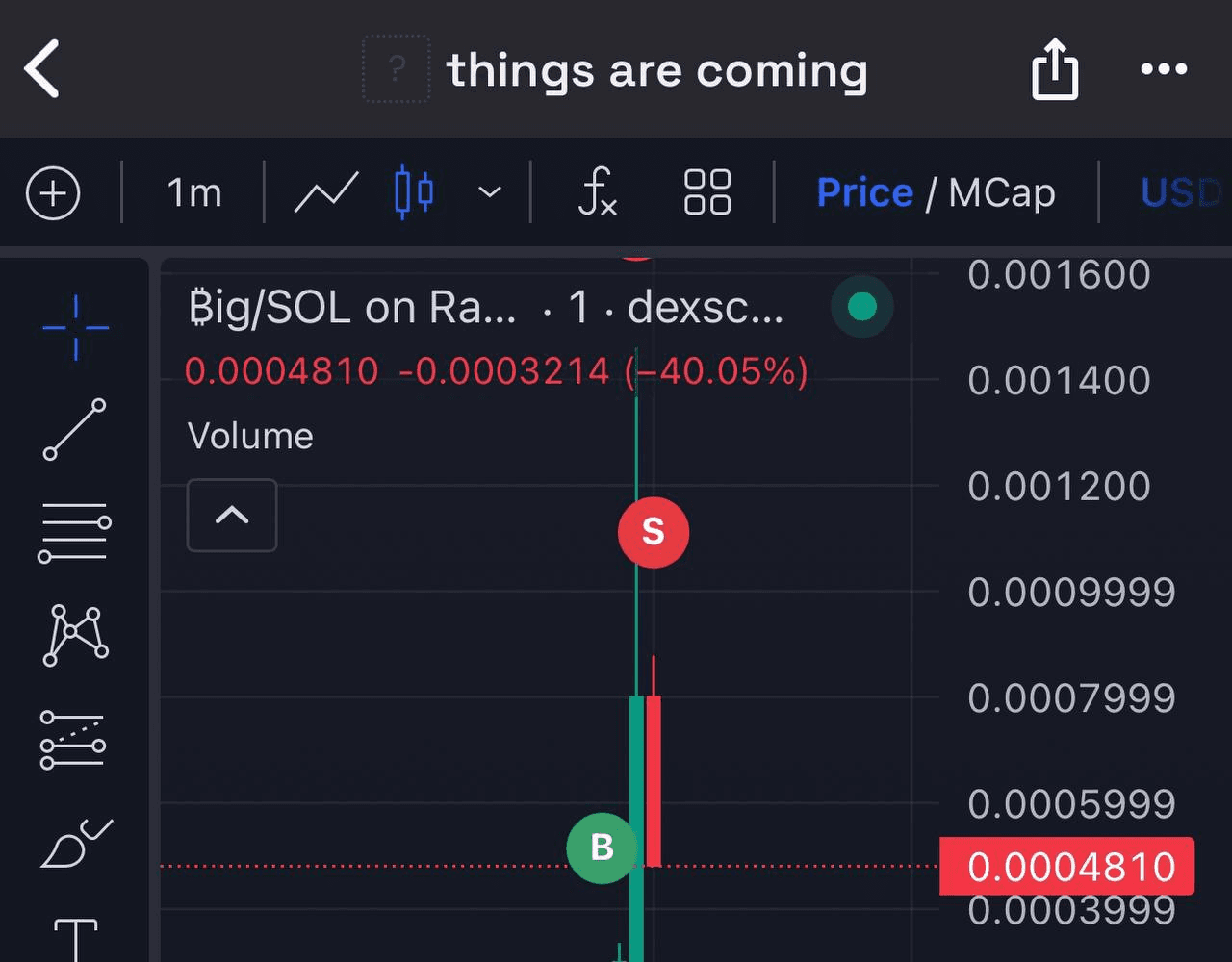The image size is (1232, 962).
Task: Go back using the back arrow
Action: (43, 69)
